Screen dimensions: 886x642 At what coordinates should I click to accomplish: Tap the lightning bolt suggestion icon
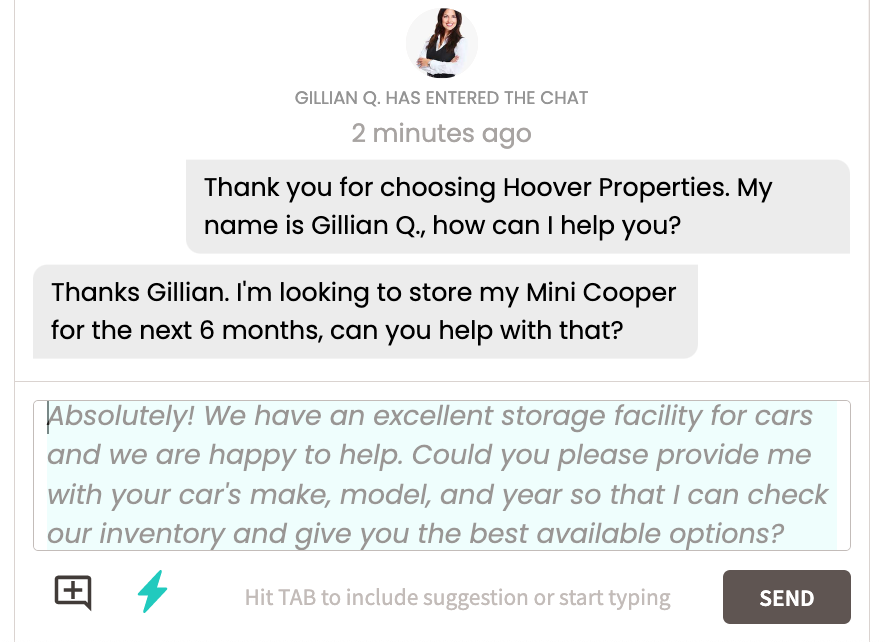(x=152, y=592)
